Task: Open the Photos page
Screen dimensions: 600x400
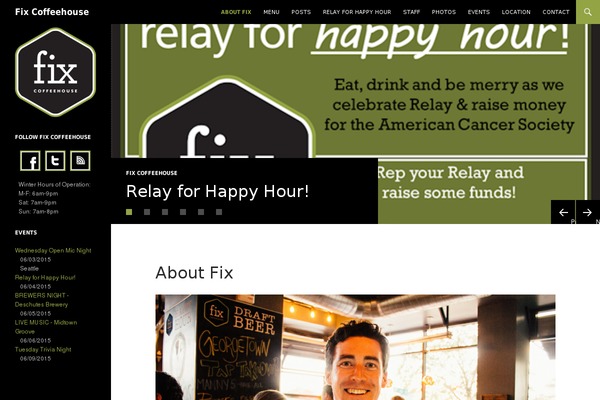Action: tap(444, 12)
